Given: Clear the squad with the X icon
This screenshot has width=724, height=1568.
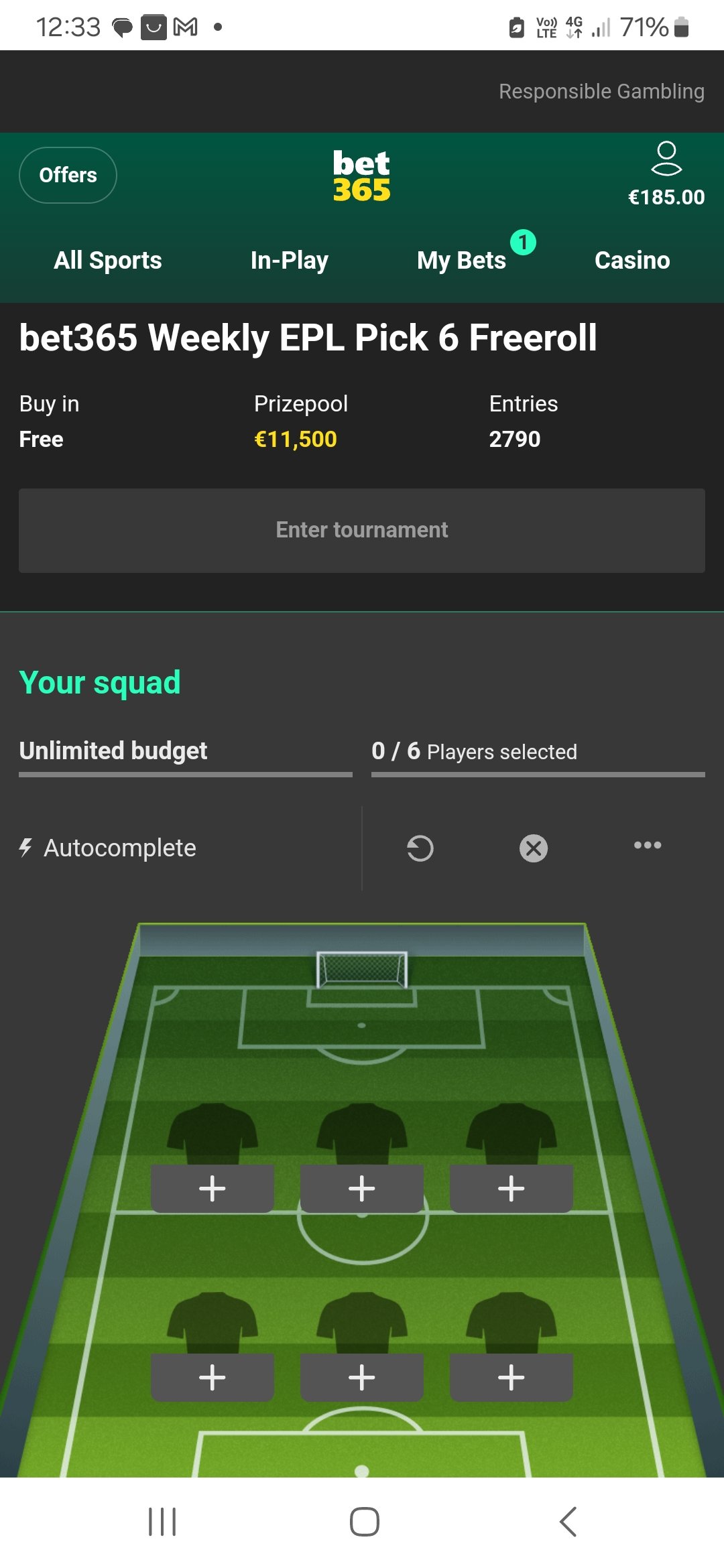Looking at the screenshot, I should click(x=534, y=848).
